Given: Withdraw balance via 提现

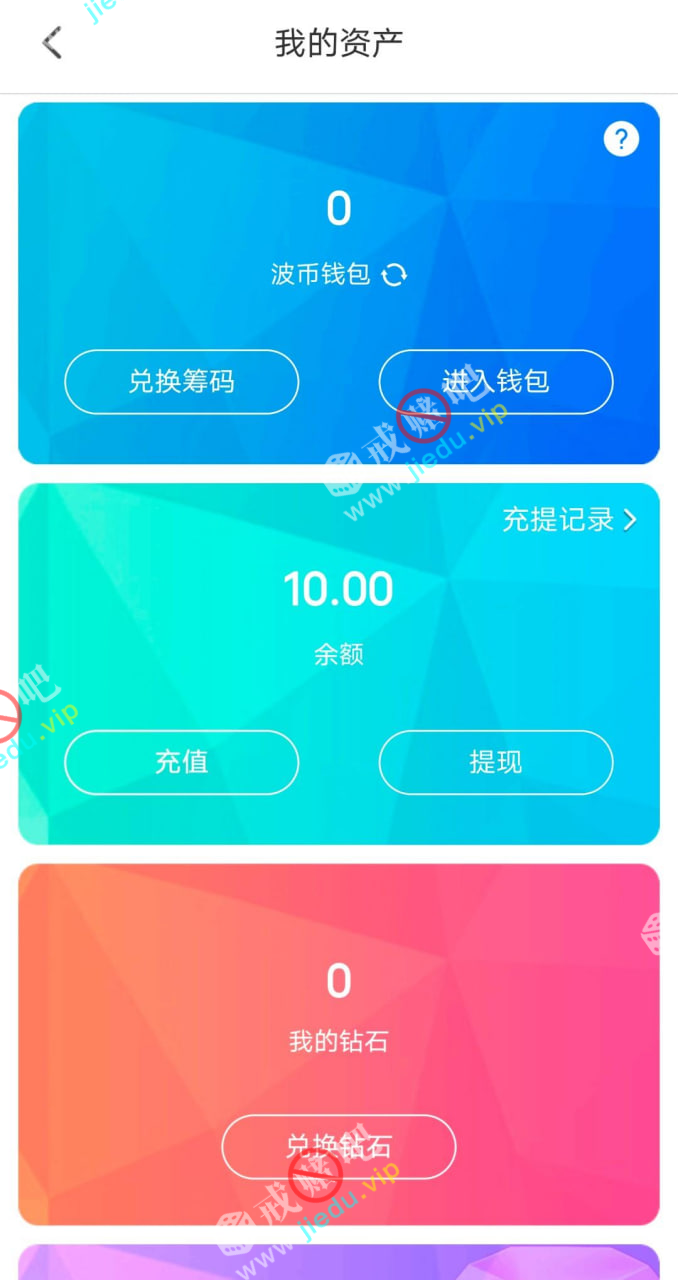Looking at the screenshot, I should click(x=495, y=762).
